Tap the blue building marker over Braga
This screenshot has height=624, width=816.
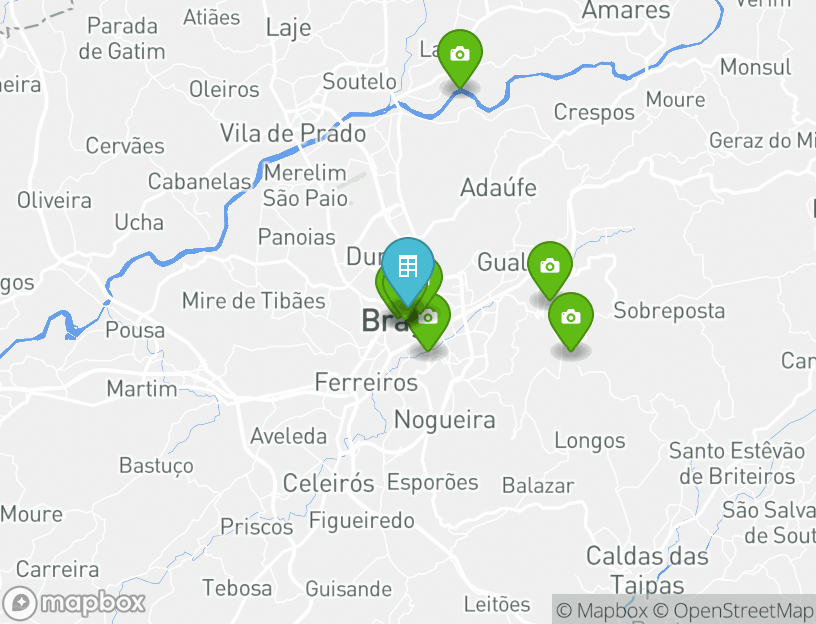click(x=407, y=267)
